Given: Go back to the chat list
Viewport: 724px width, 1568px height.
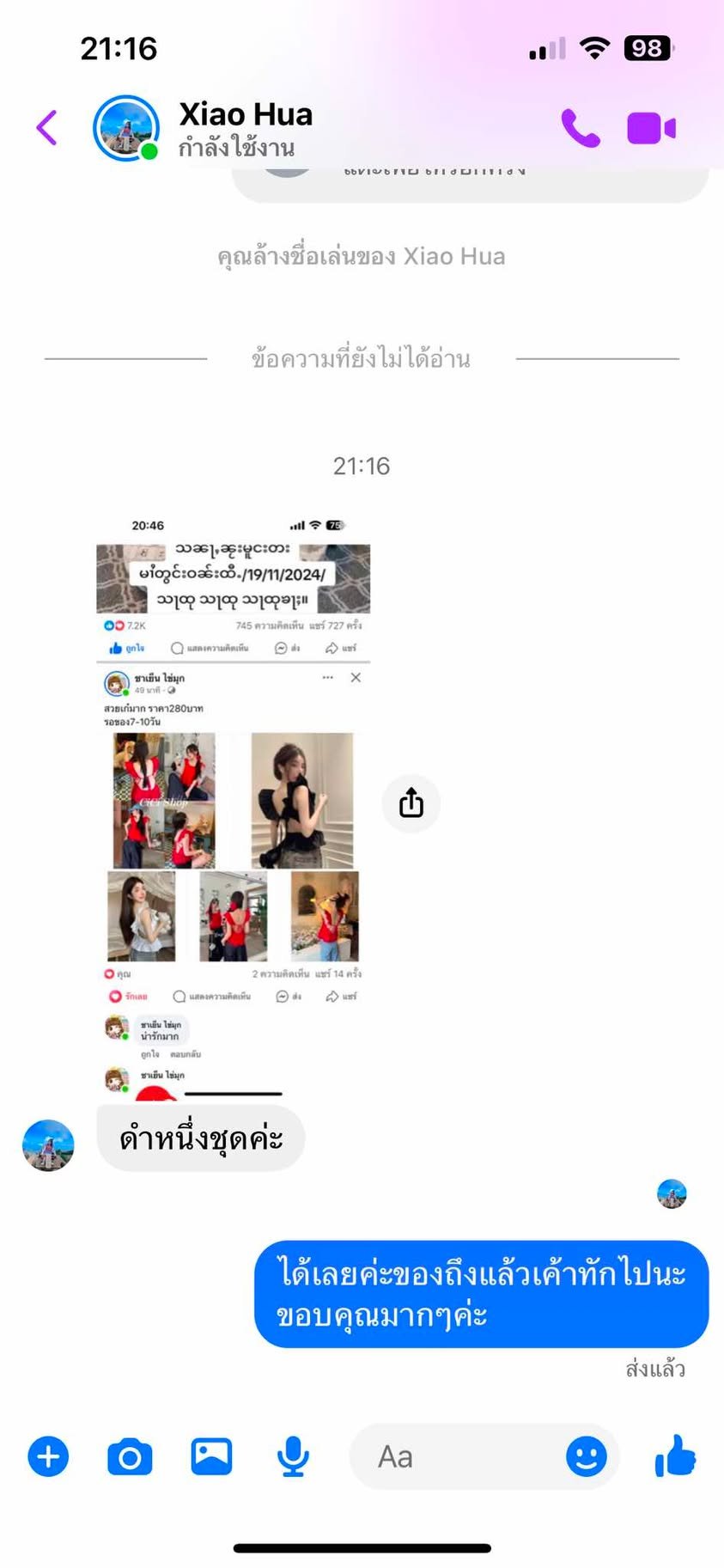Looking at the screenshot, I should click(47, 128).
